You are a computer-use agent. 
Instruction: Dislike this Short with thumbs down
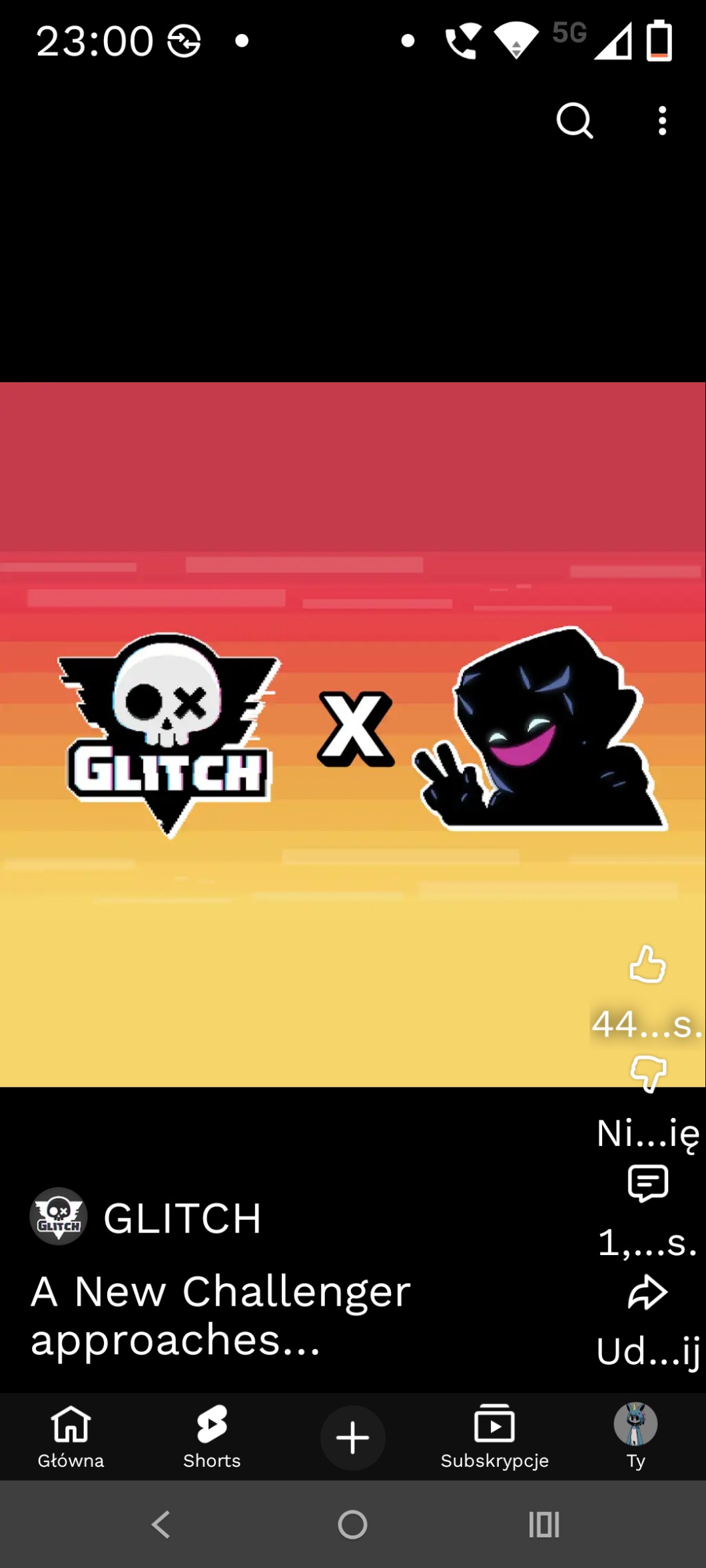[647, 1073]
